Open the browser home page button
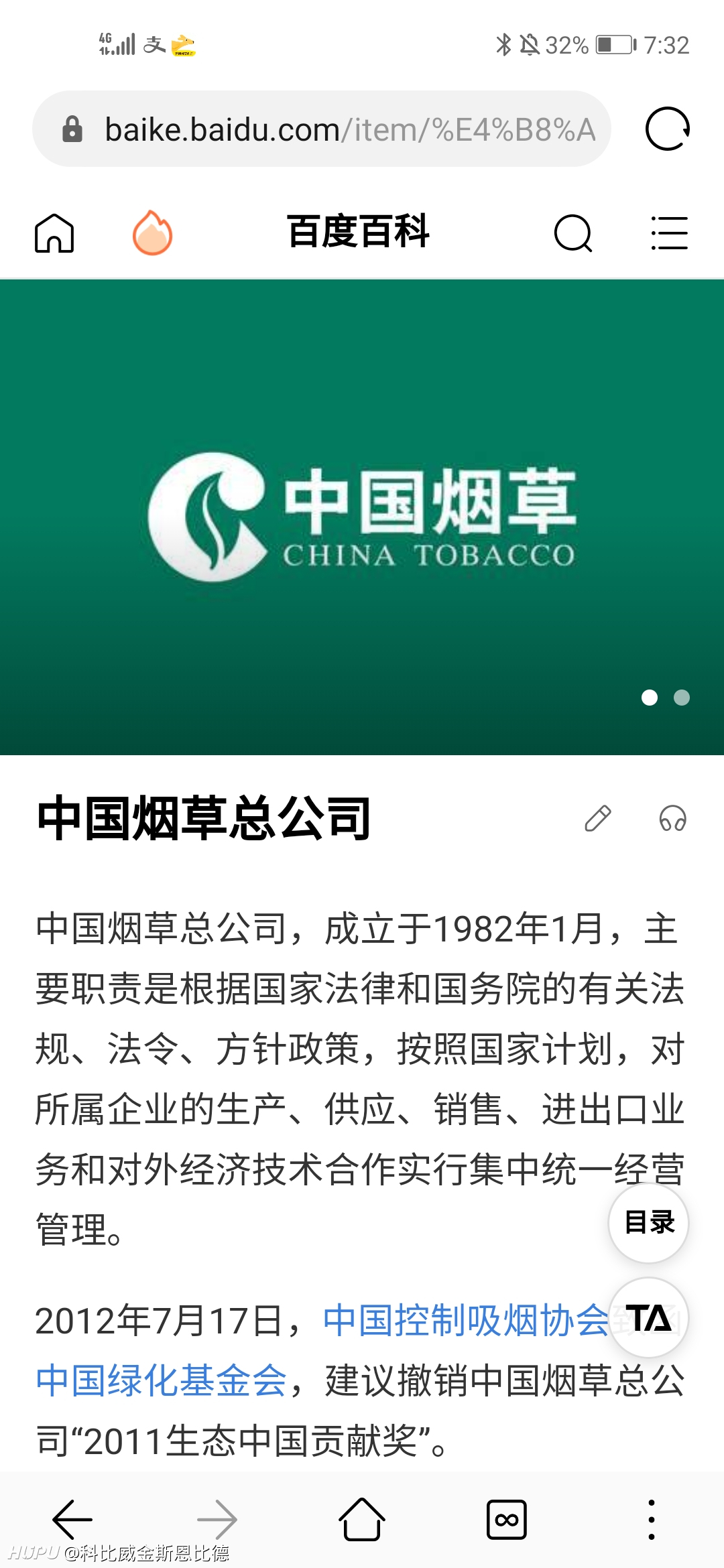 362,1520
